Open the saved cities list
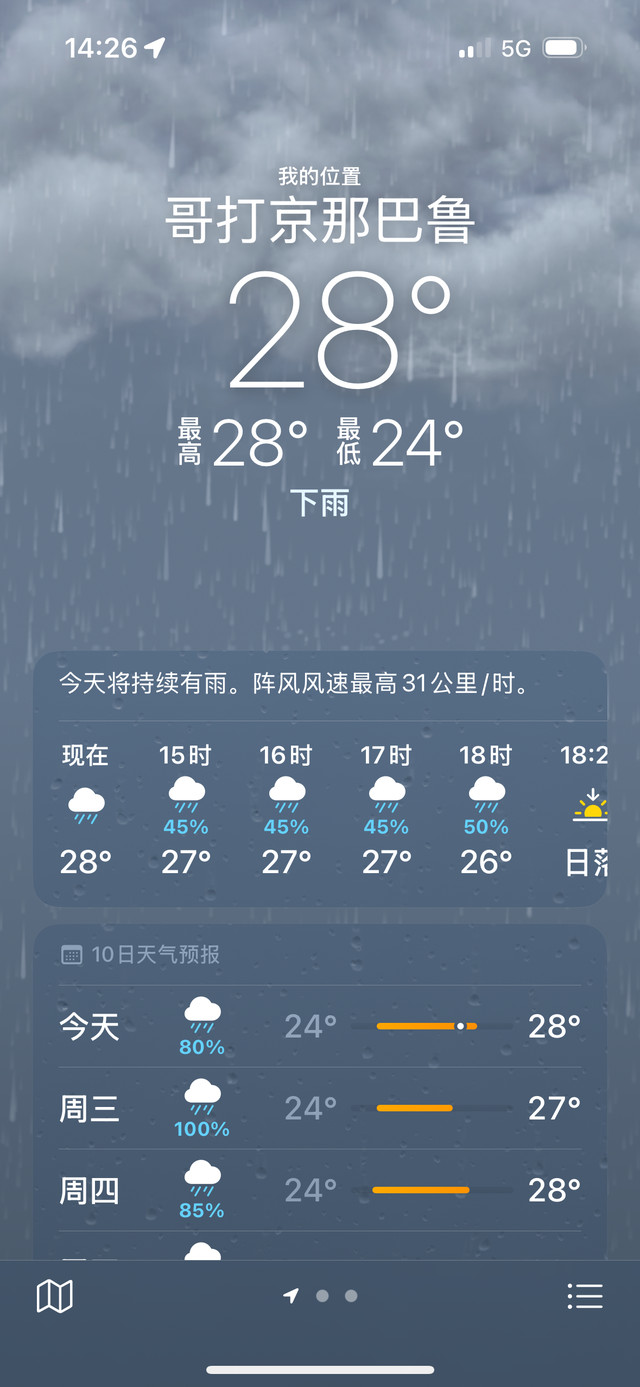Viewport: 640px width, 1387px height. (x=585, y=1297)
